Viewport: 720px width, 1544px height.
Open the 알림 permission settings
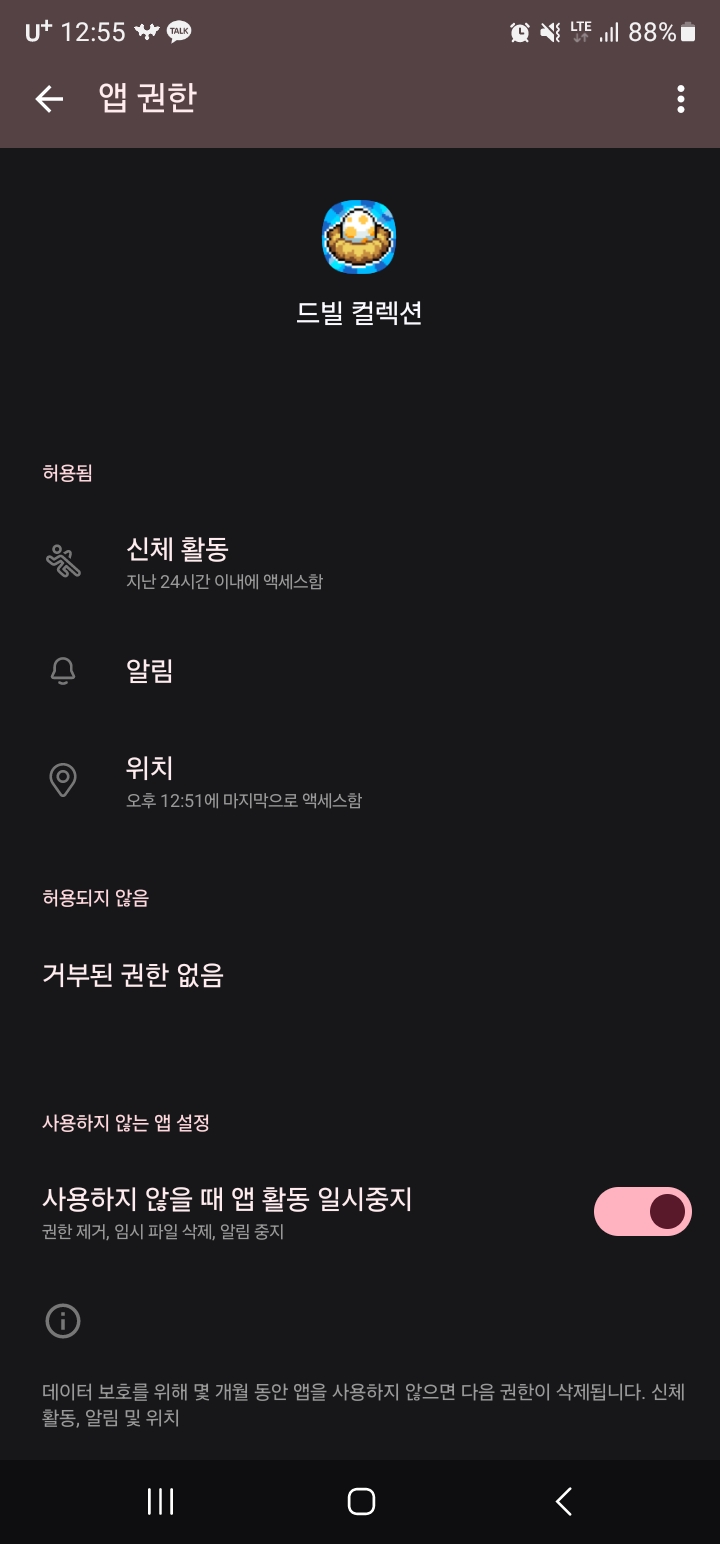[x=150, y=671]
